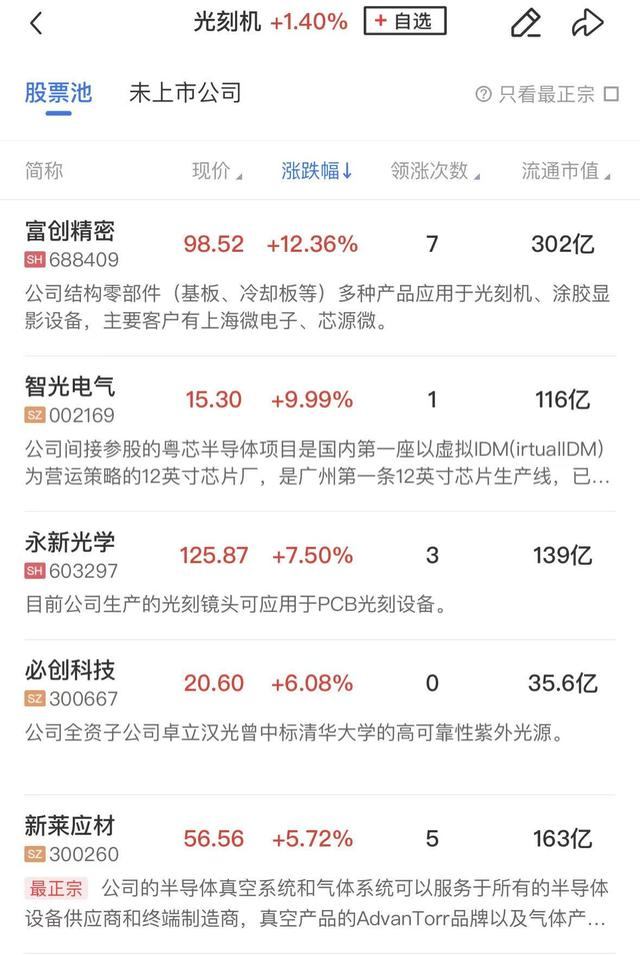Check the 只看最正宗 checkbox
Viewport: 640px width, 955px height.
tap(611, 94)
